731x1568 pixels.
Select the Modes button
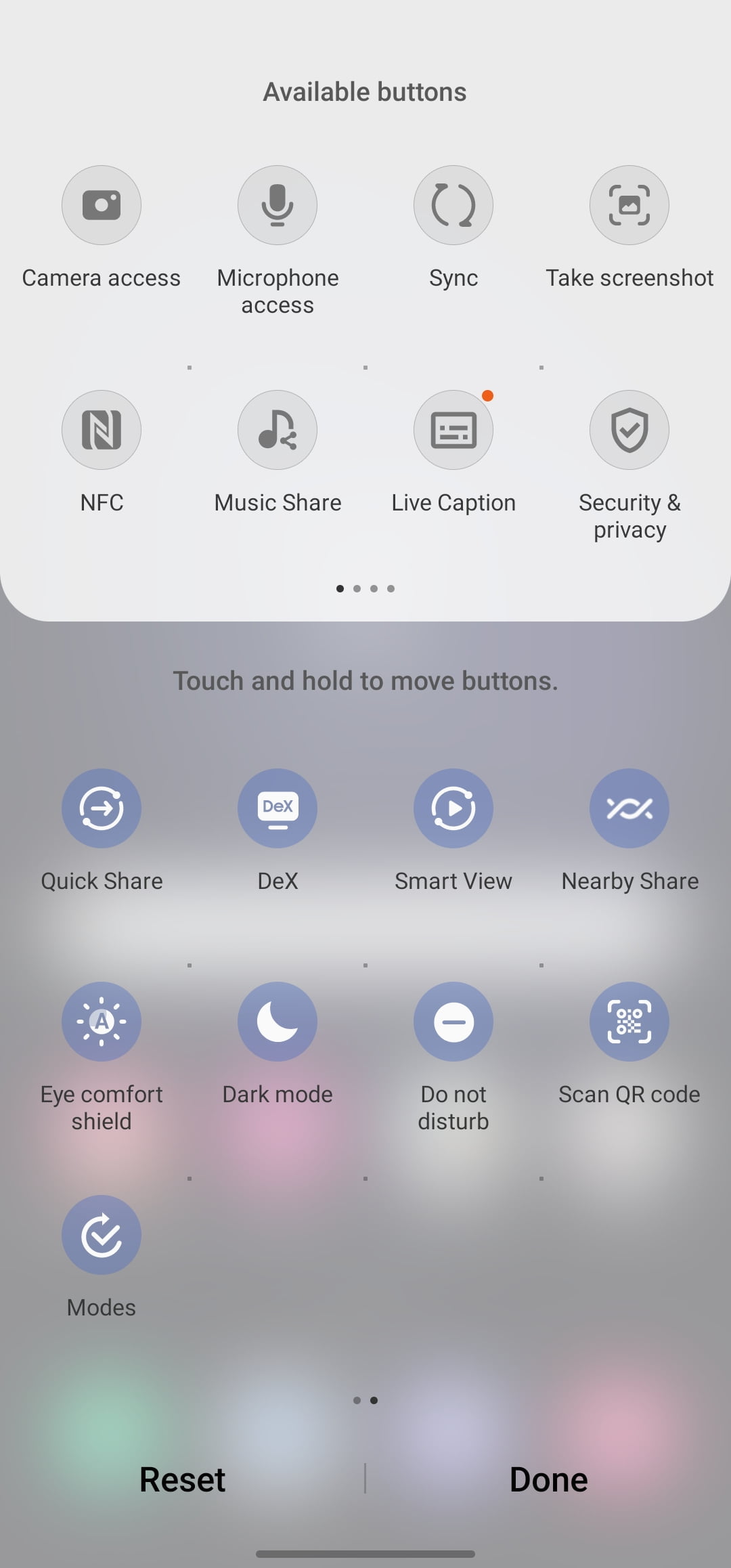coord(102,1235)
